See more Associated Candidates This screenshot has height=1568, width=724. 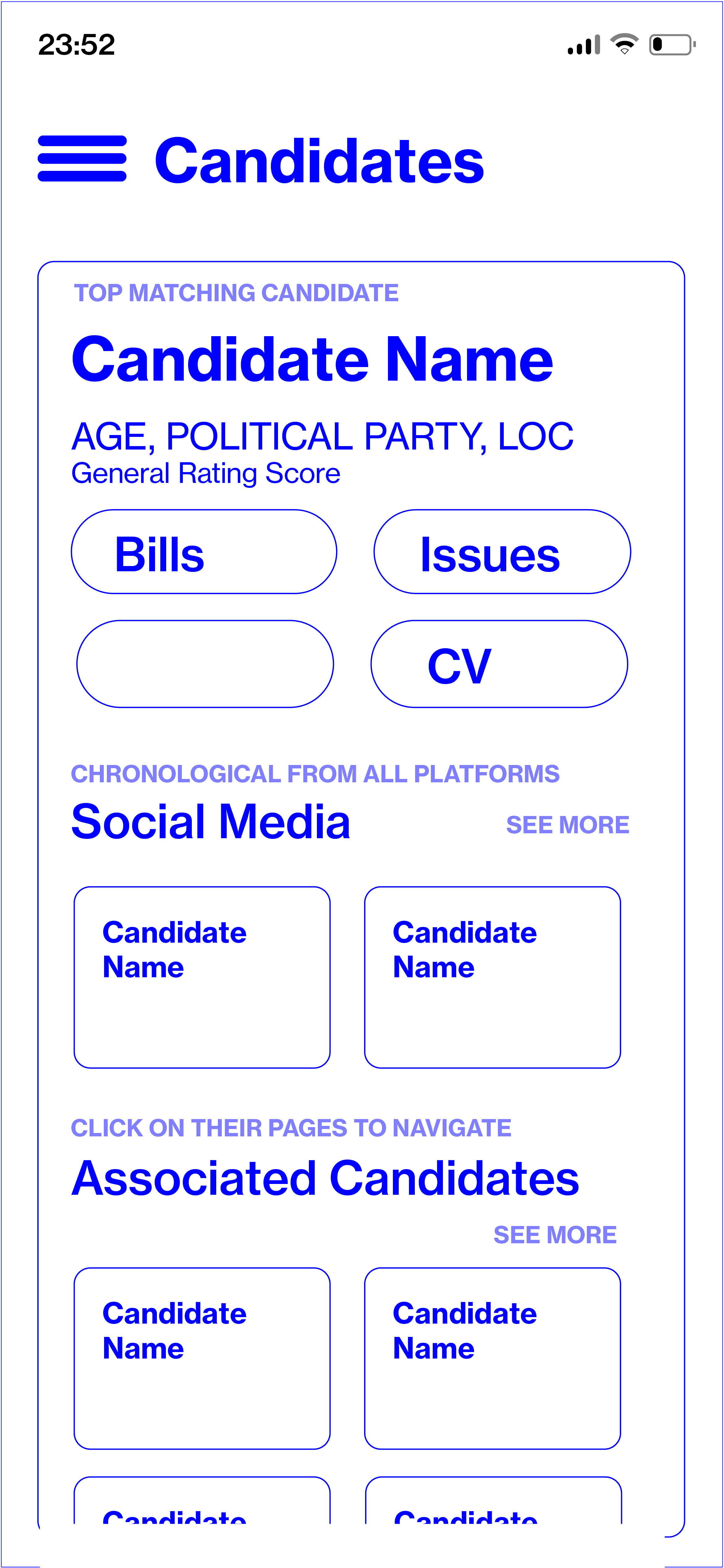[555, 1235]
